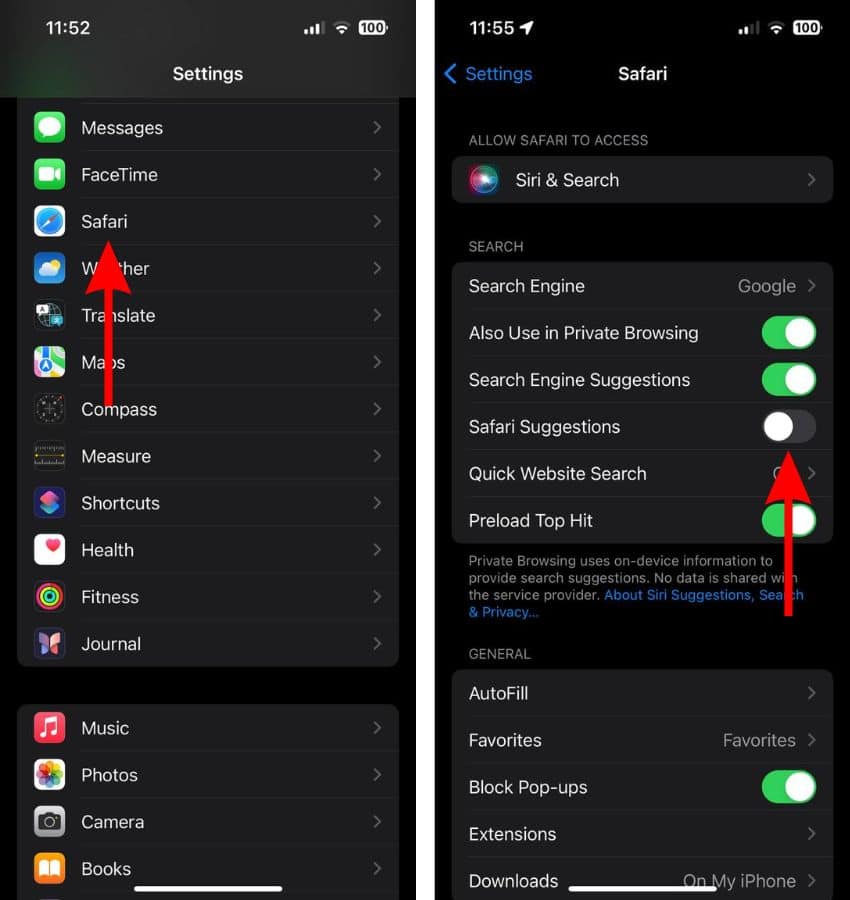Open Siri & Search options
The width and height of the screenshot is (850, 900).
pyautogui.click(x=642, y=180)
